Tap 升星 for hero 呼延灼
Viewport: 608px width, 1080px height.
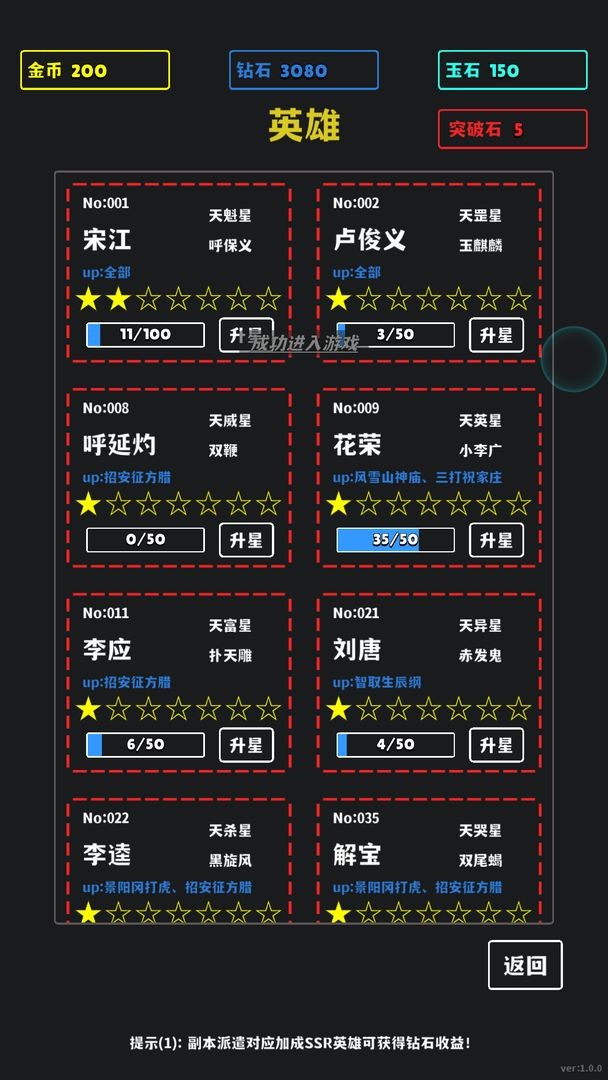click(x=246, y=540)
